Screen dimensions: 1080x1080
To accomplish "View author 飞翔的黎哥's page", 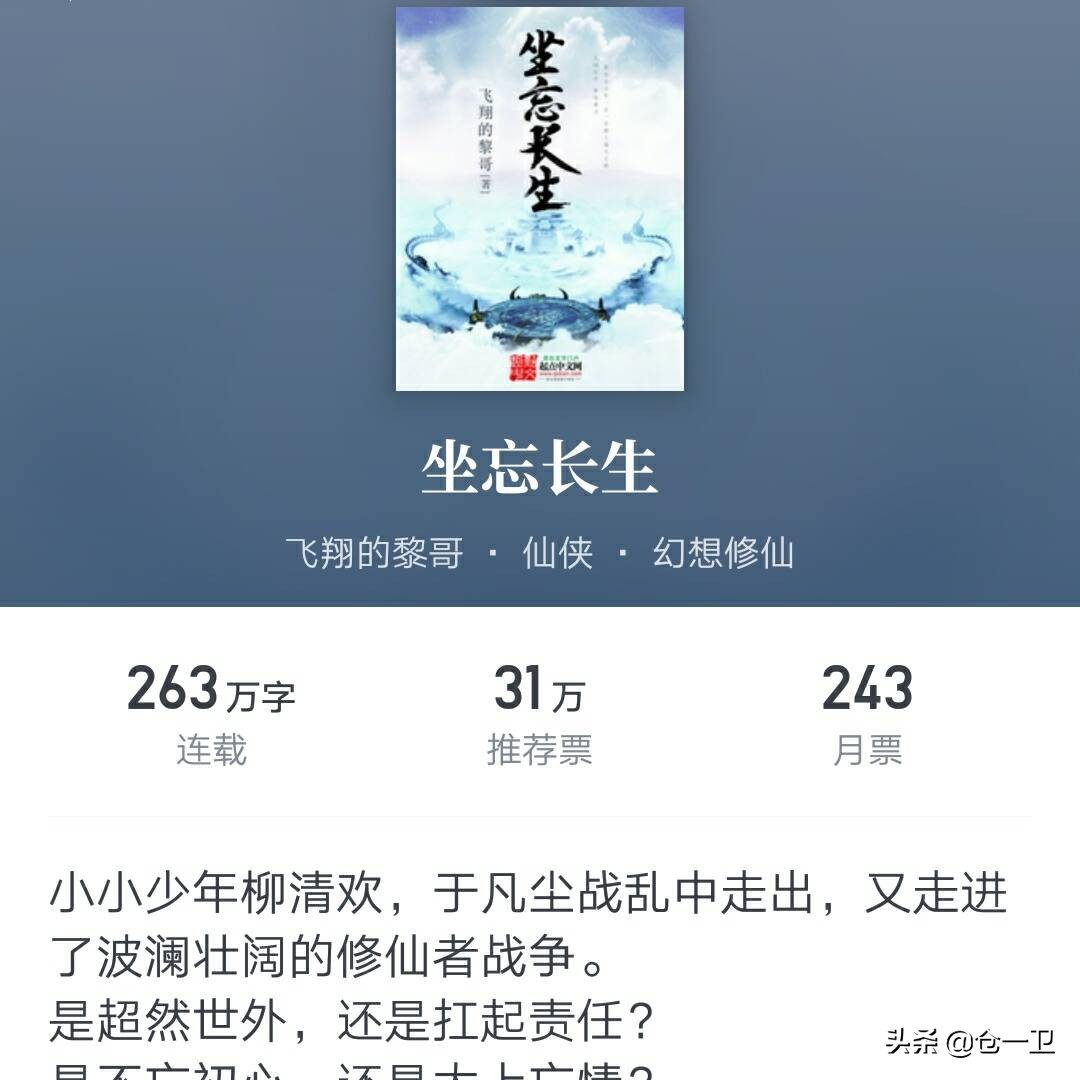I will click(x=374, y=553).
